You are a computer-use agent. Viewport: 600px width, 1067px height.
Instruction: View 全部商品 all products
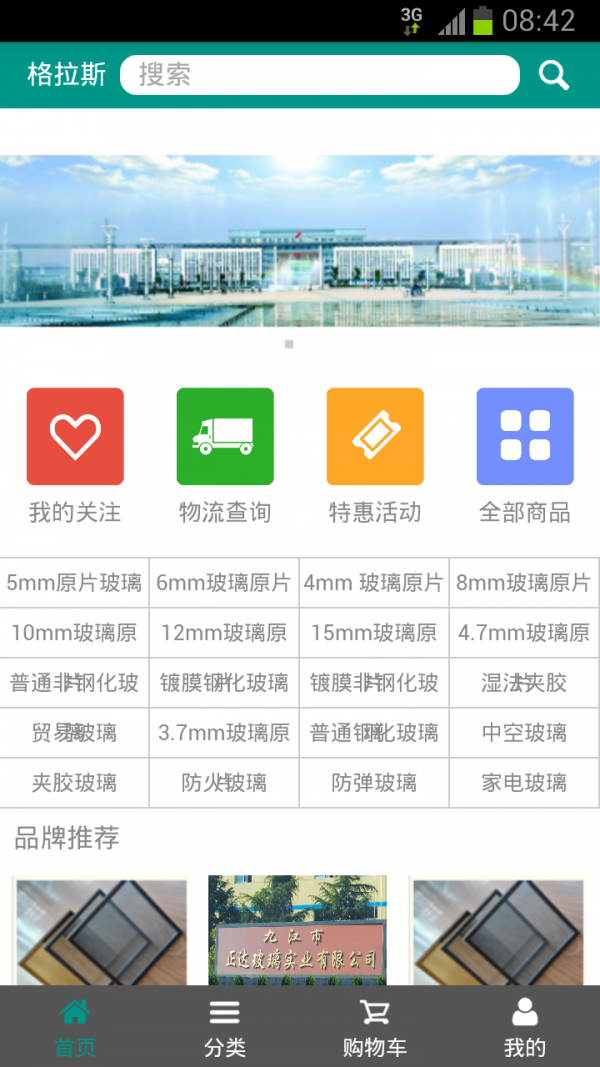click(525, 437)
